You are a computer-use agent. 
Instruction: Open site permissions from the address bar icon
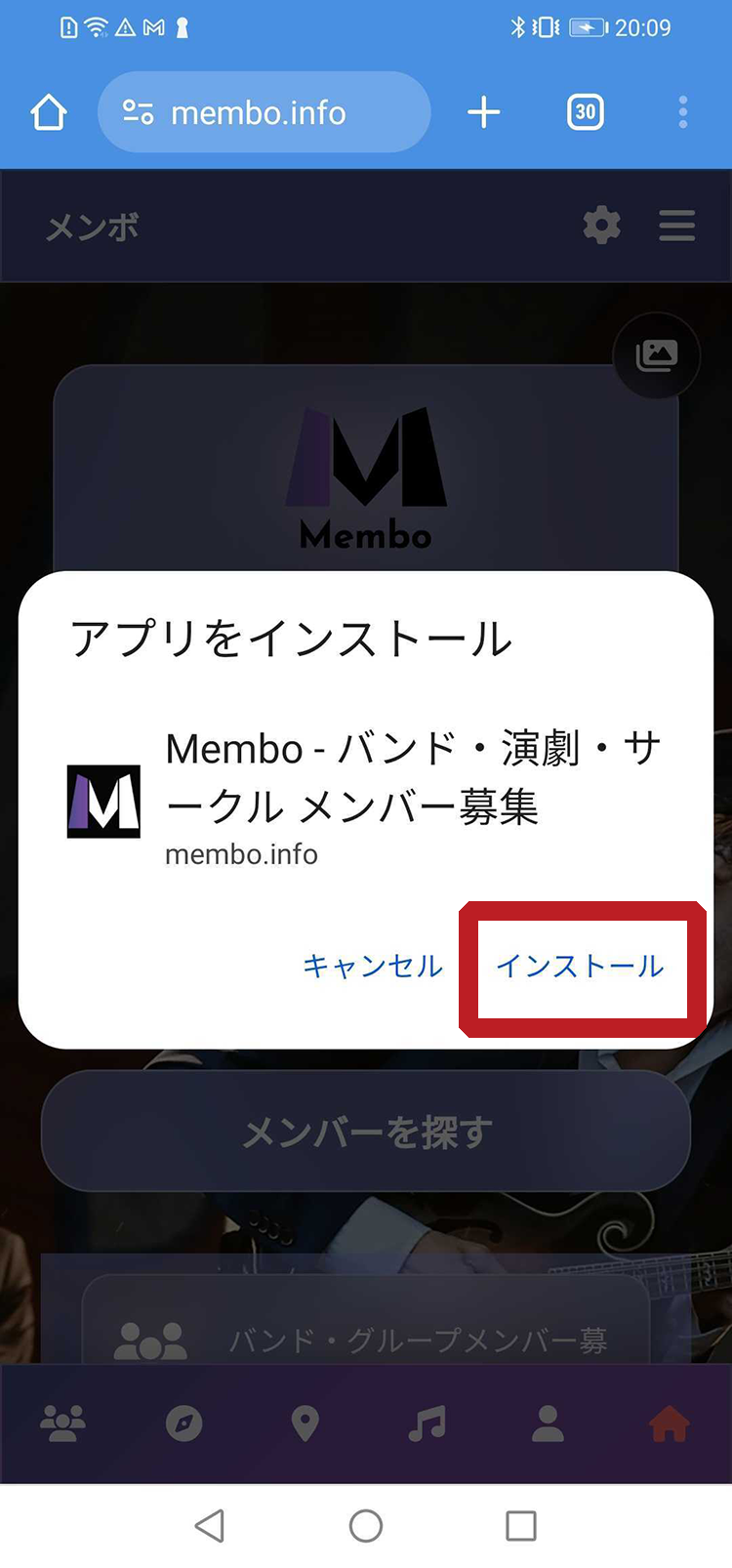[138, 111]
